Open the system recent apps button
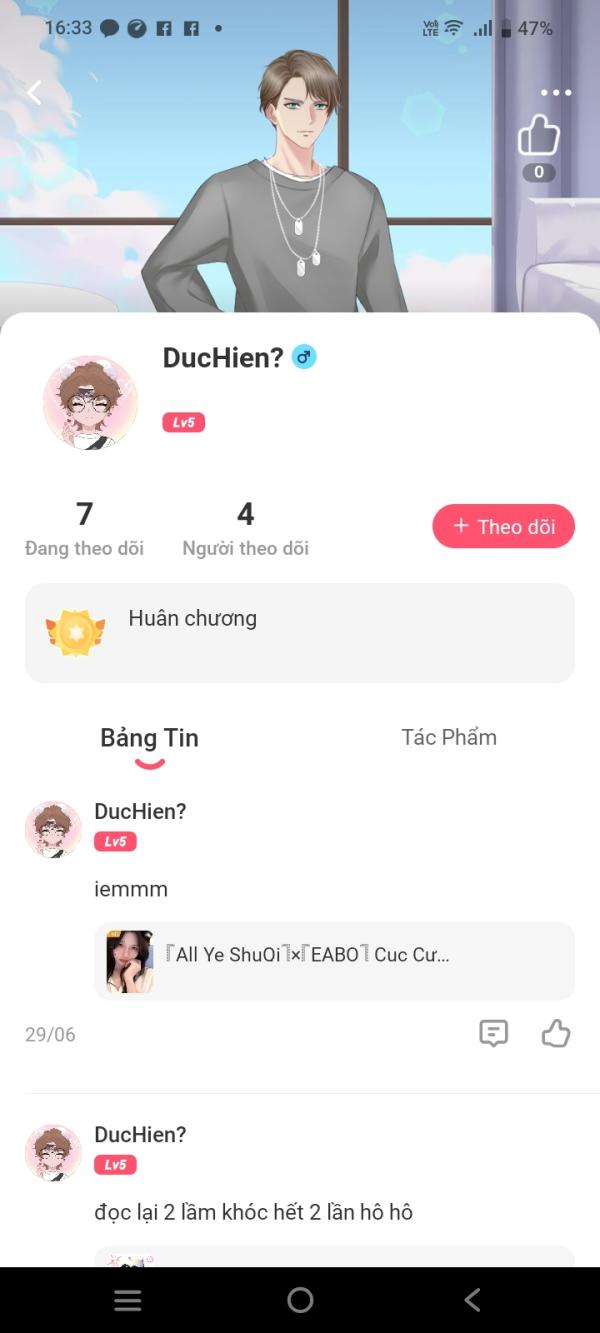The image size is (600, 1333). (x=128, y=1300)
